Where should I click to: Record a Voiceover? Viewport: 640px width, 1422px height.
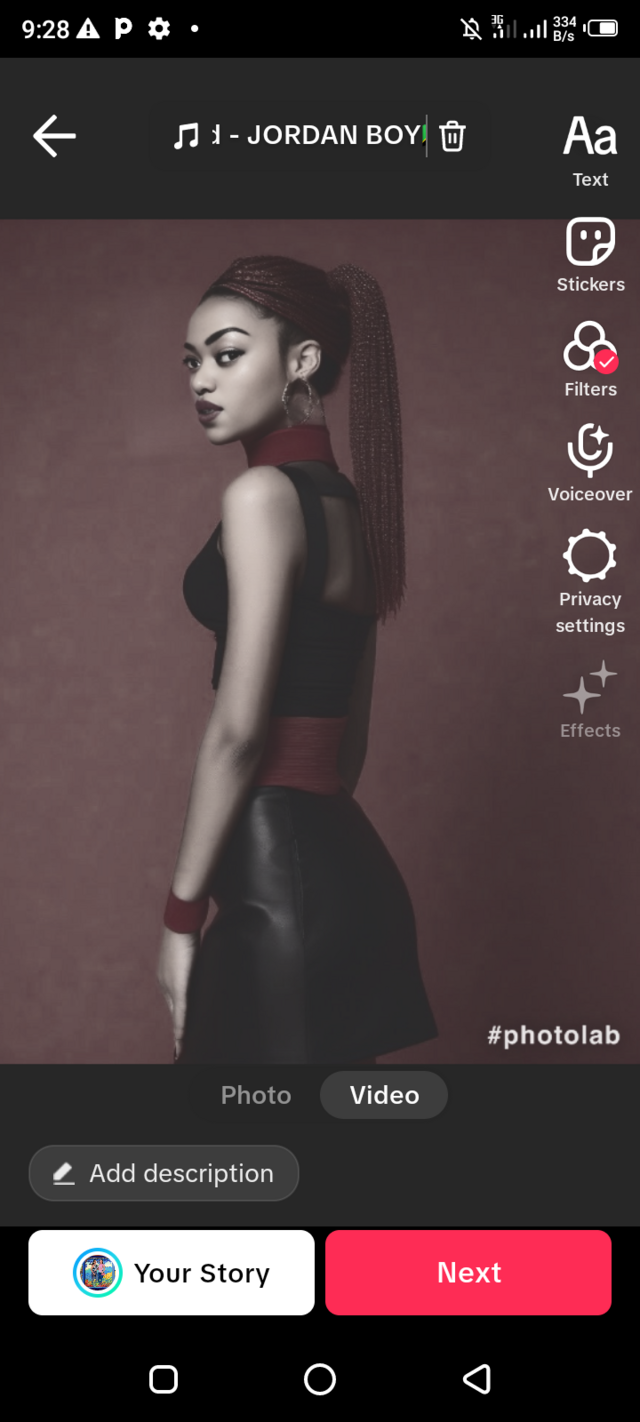click(590, 465)
